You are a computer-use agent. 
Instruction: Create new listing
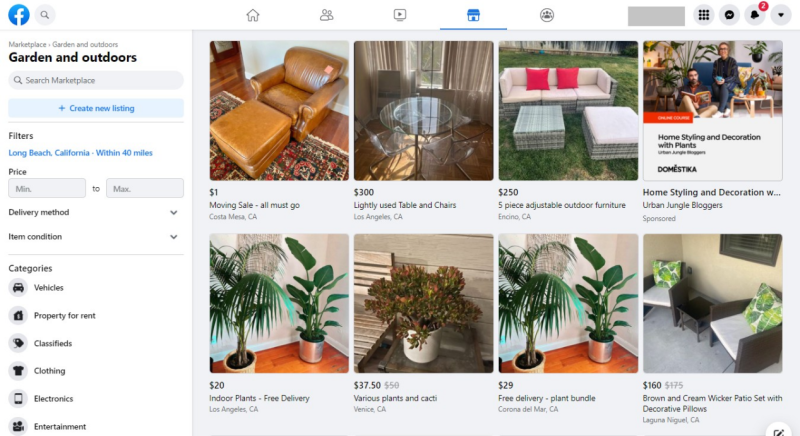(x=96, y=108)
